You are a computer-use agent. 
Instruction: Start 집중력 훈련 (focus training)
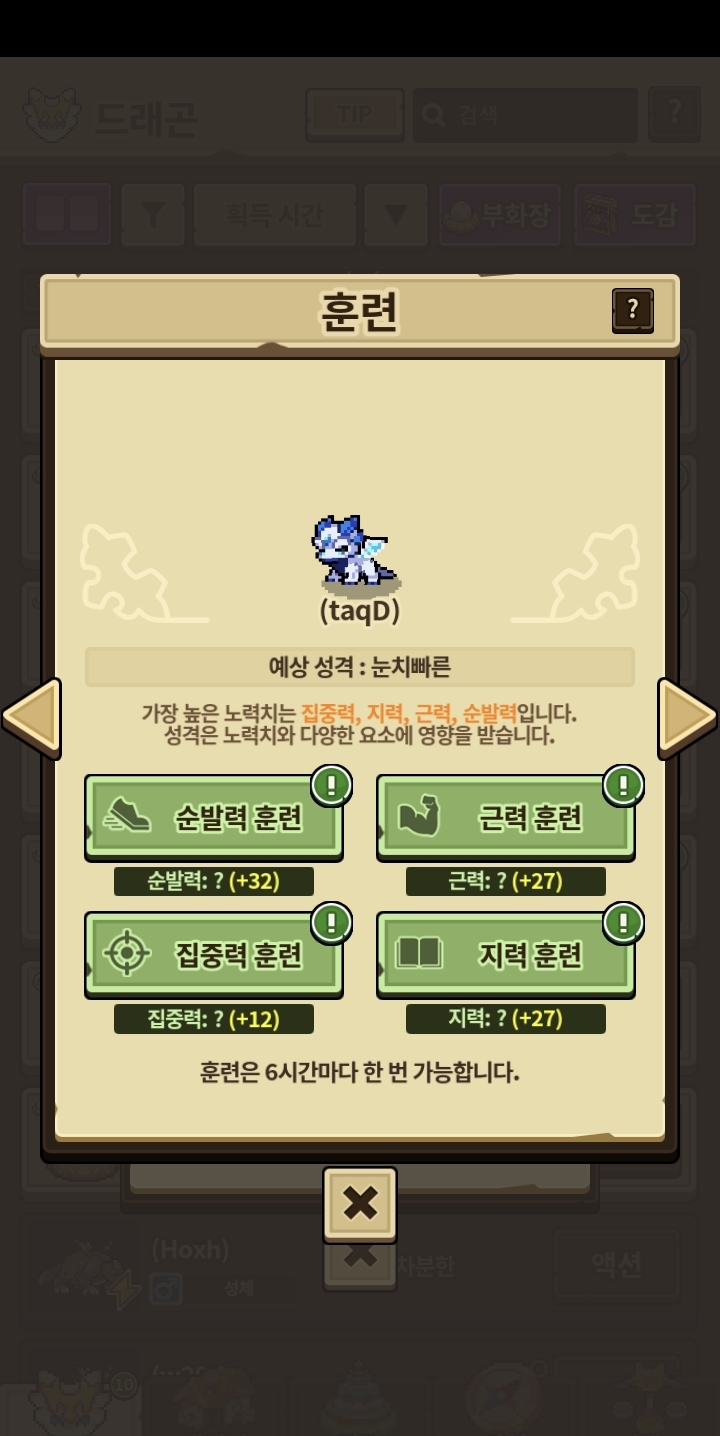pos(214,954)
